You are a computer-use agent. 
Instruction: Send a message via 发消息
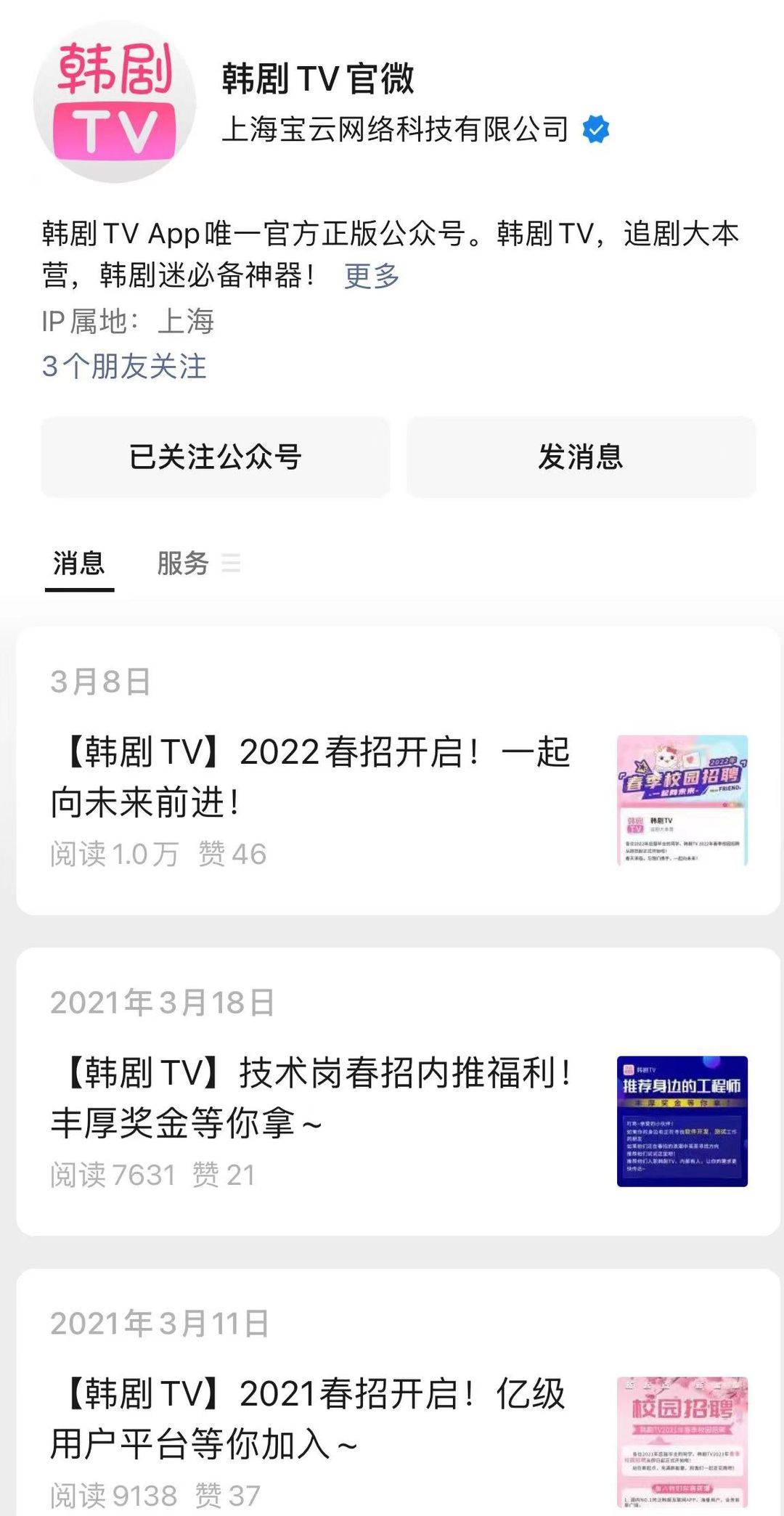point(581,457)
